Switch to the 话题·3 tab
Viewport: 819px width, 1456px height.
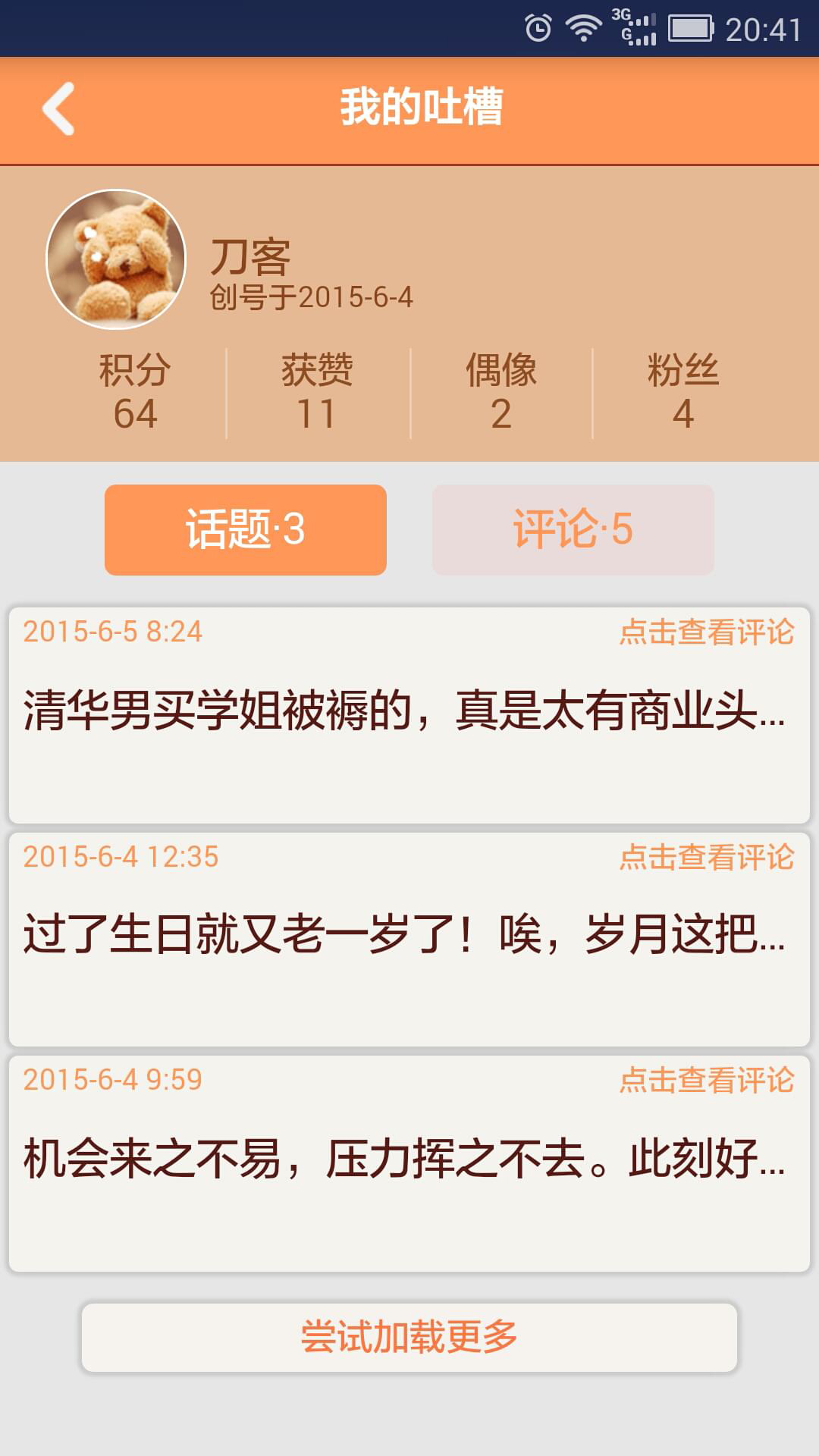click(x=246, y=529)
